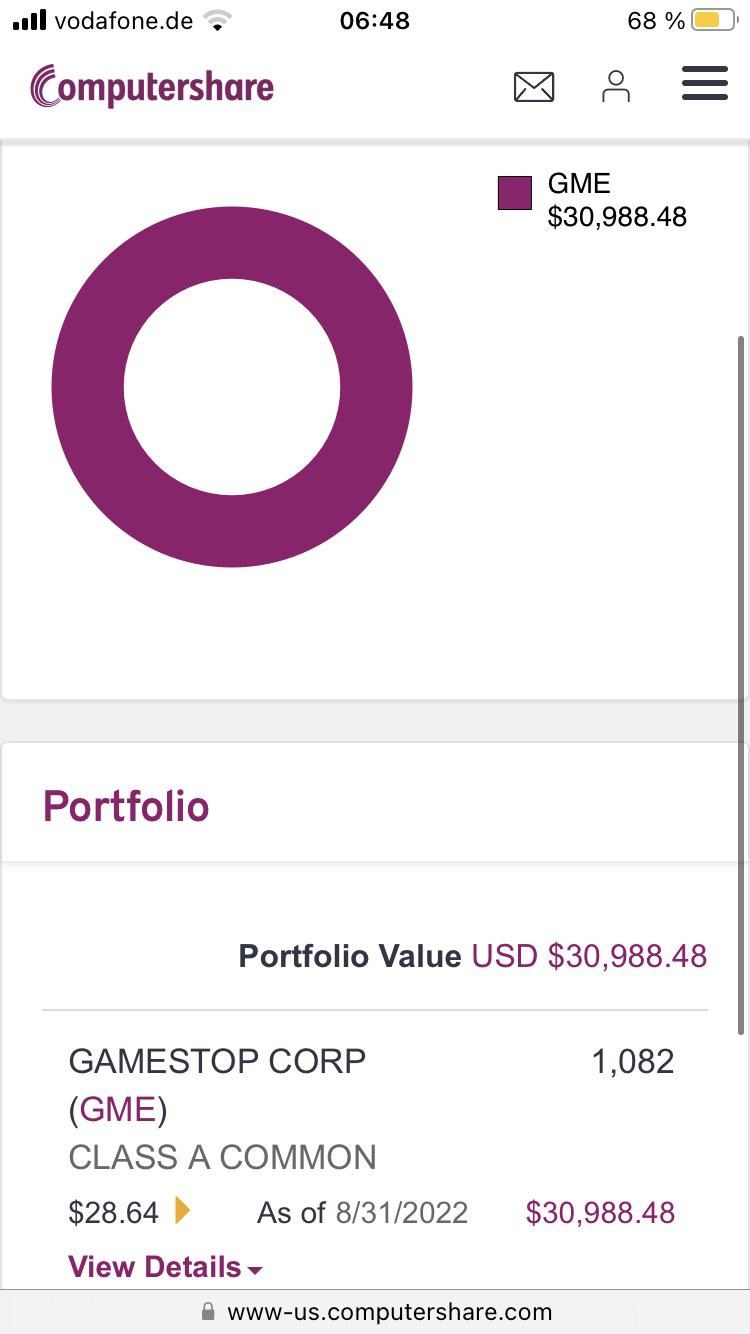Tap the yellow price arrow beside $28.64
Screen dimensions: 750x1334
click(182, 1211)
